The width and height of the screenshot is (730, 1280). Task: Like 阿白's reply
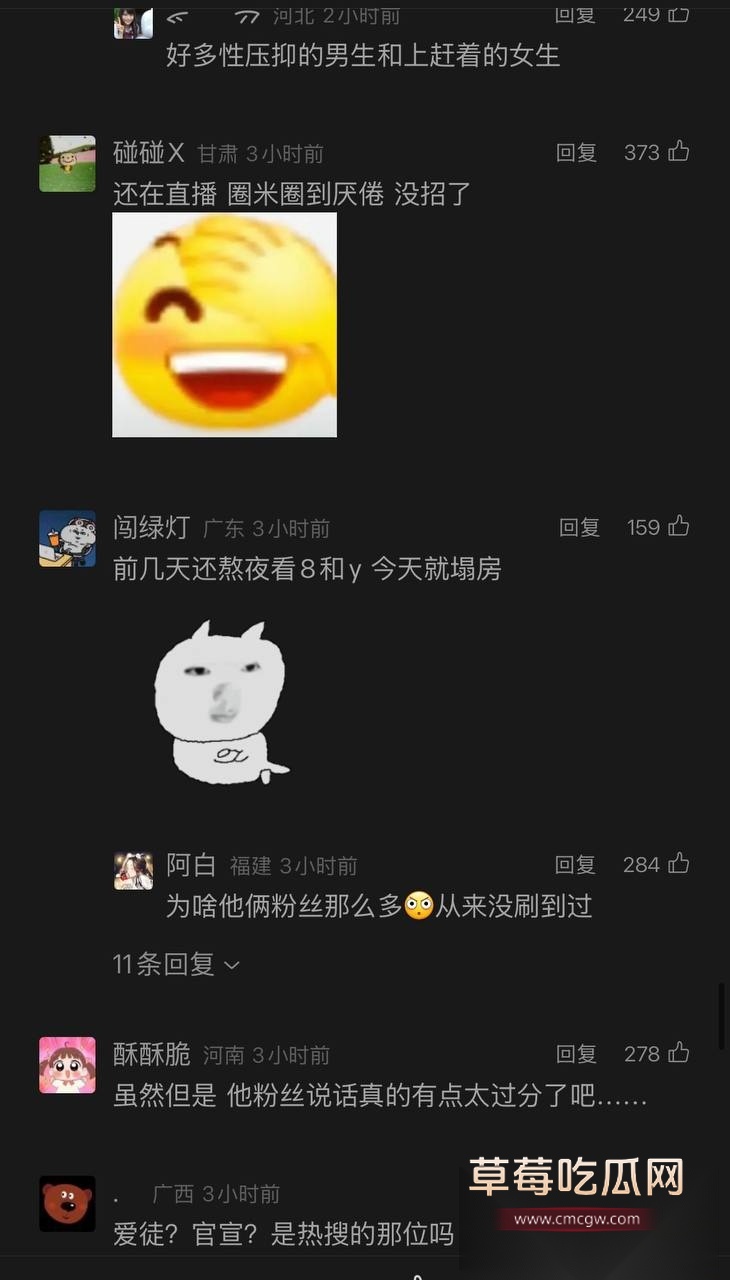coord(679,864)
